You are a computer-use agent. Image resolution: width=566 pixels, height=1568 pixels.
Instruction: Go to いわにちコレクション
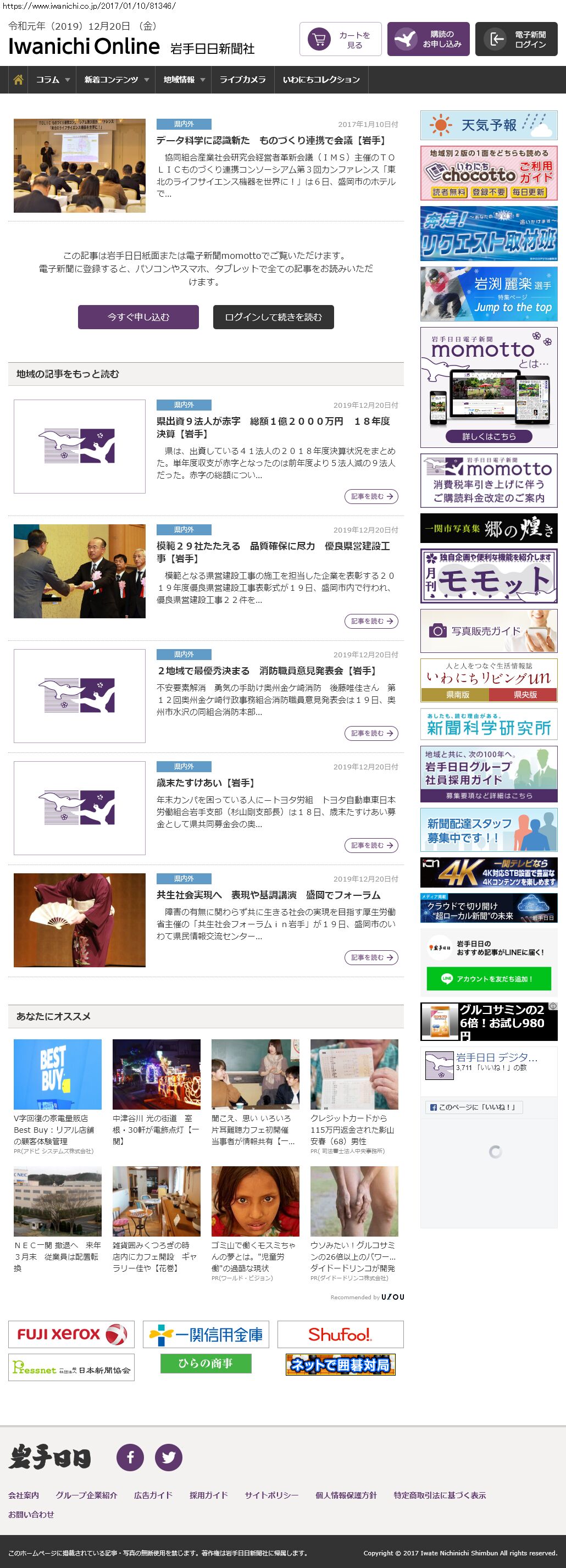pyautogui.click(x=321, y=80)
